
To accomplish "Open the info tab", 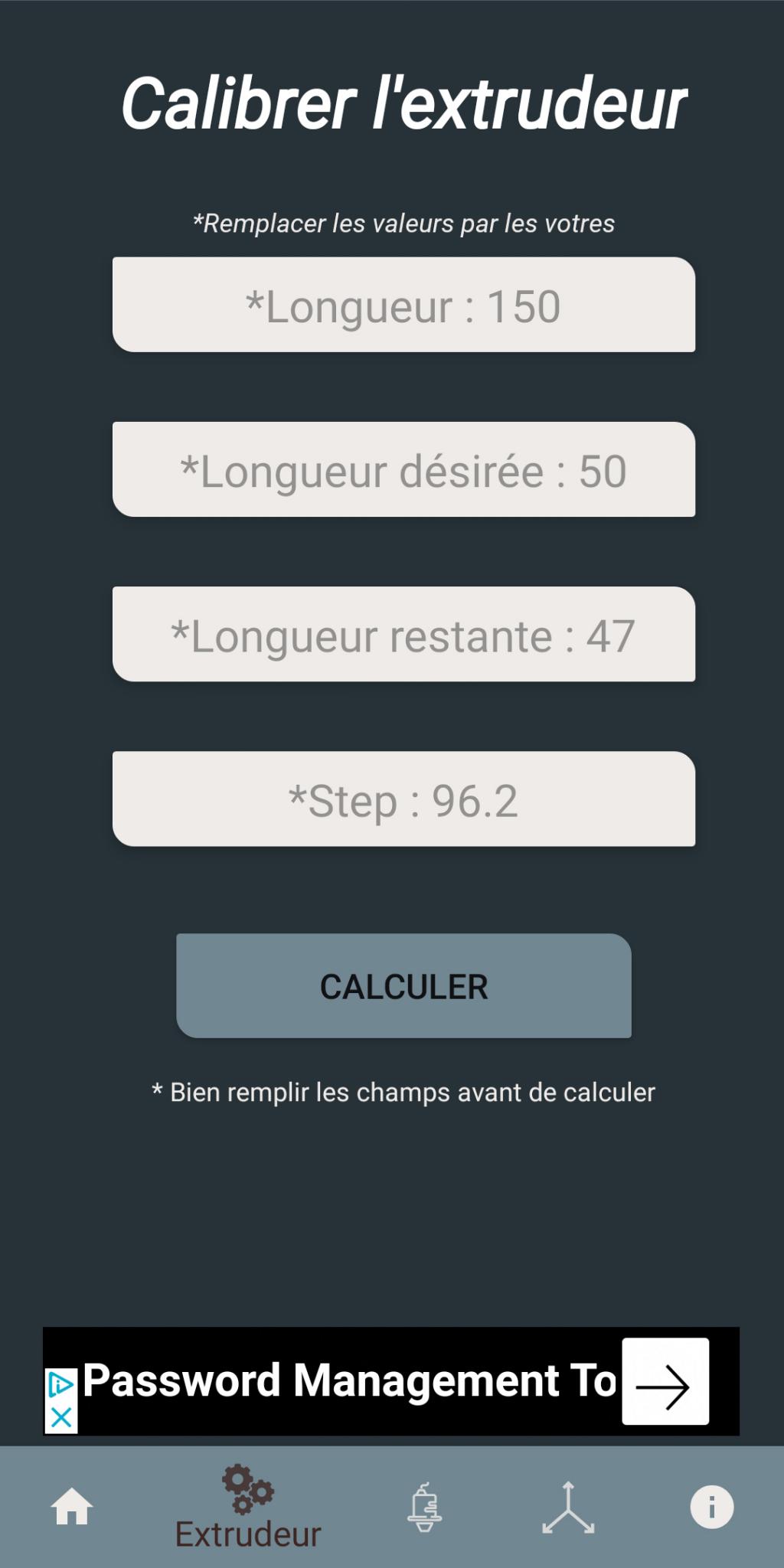I will click(x=711, y=1507).
